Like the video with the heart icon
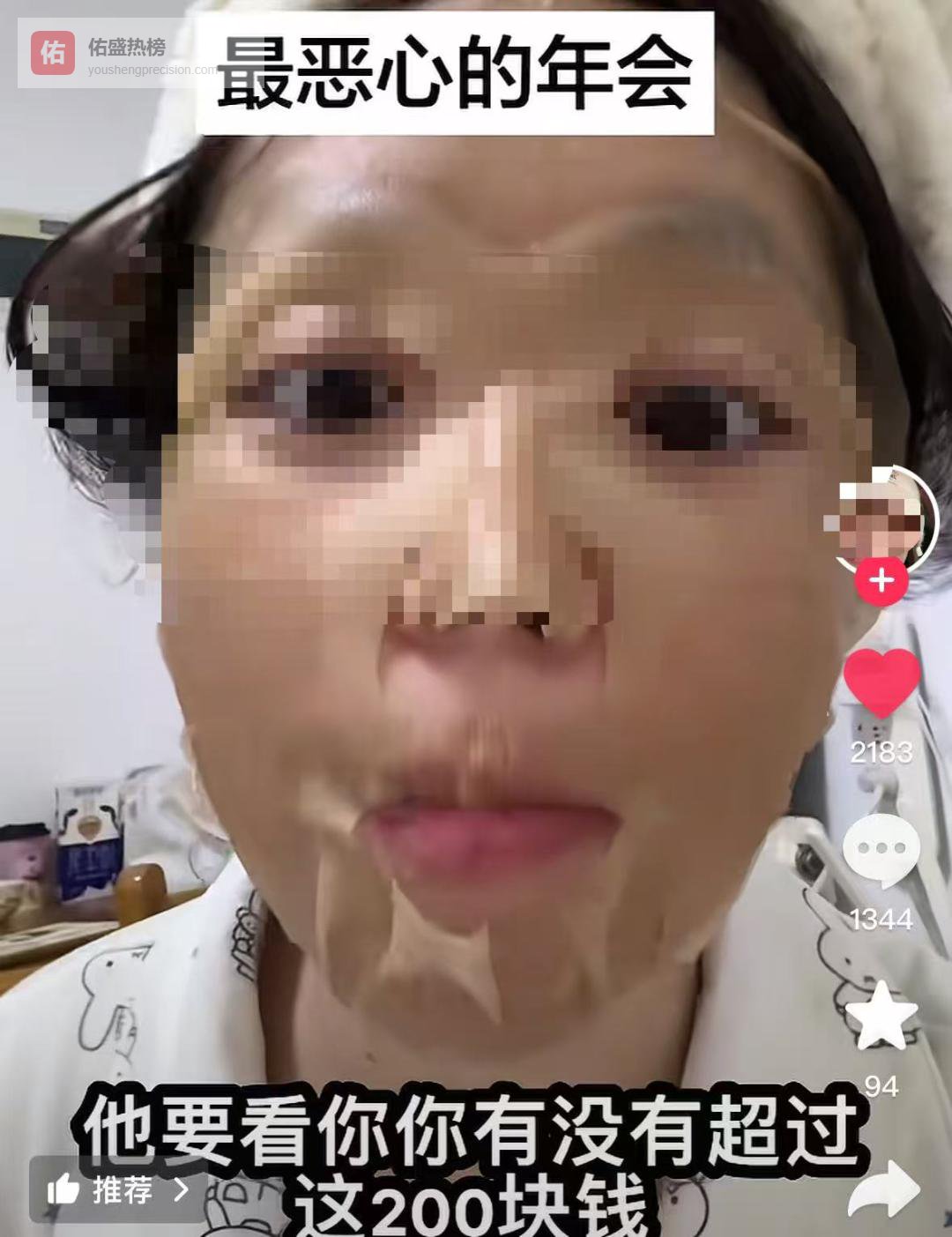 pos(881,683)
